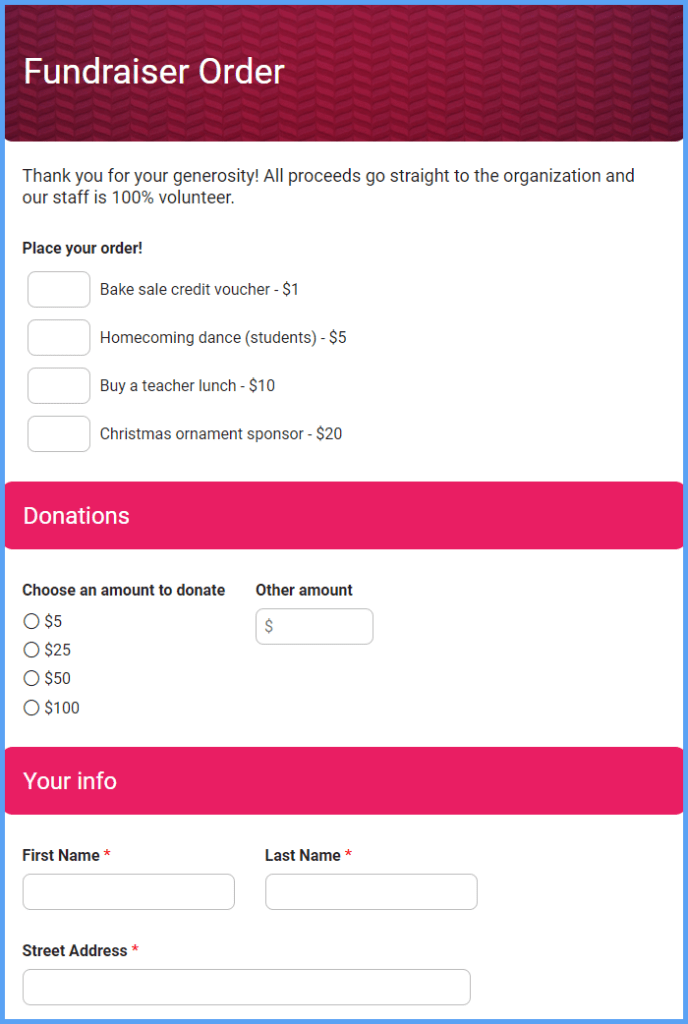Tap the Bake sale credit voucher quantity box
688x1024 pixels.
pos(59,290)
